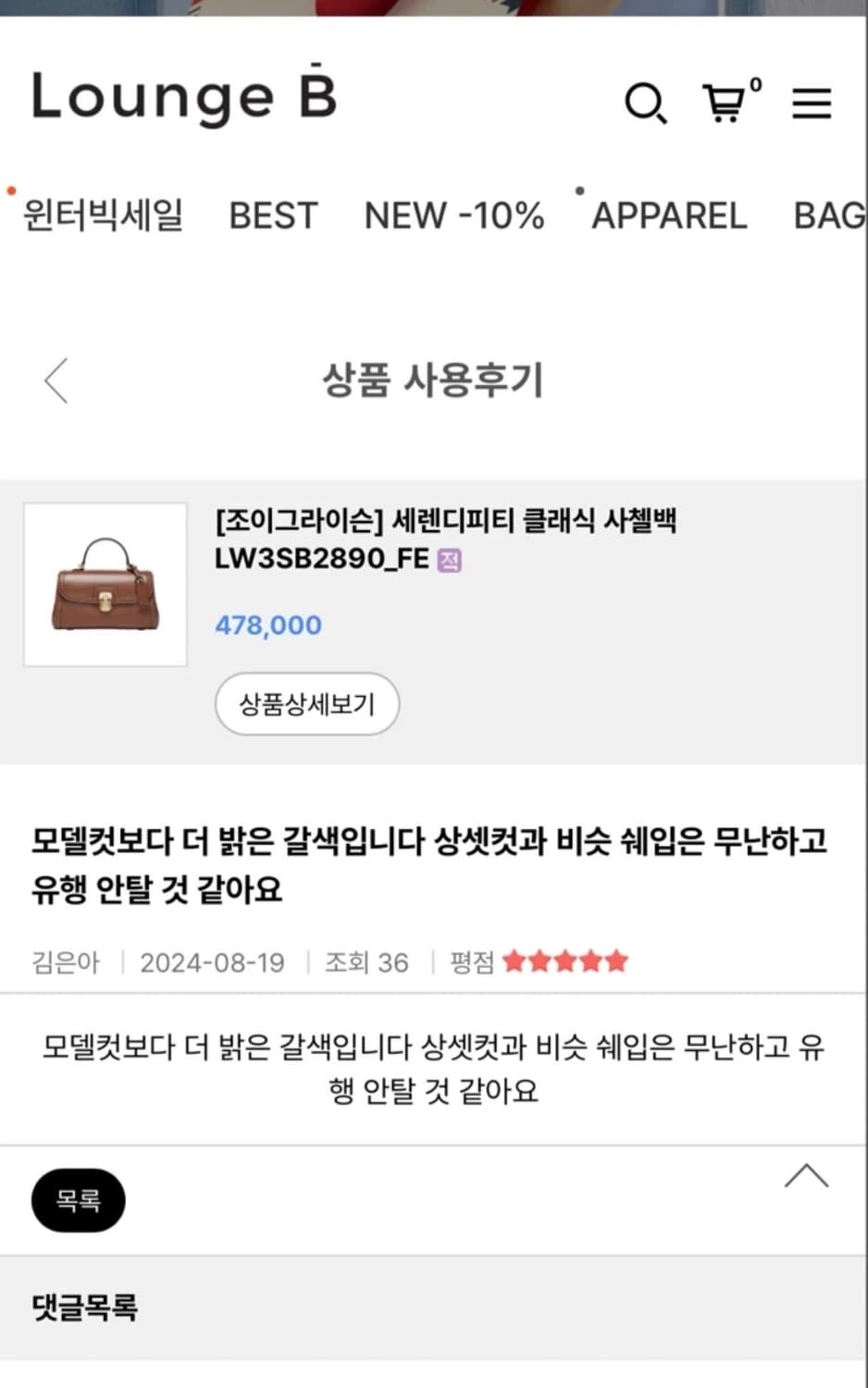Open the NEW -10% category
This screenshot has height=1388, width=868.
pos(454,215)
